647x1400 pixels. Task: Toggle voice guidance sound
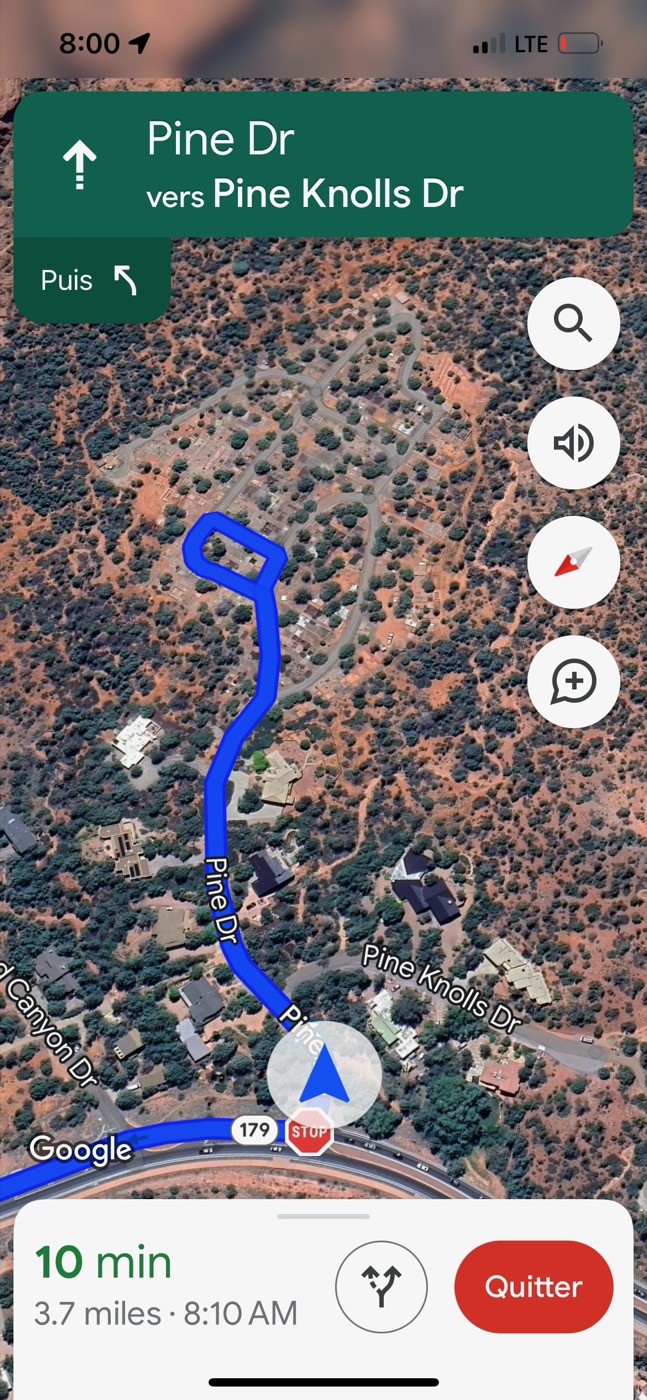(573, 443)
